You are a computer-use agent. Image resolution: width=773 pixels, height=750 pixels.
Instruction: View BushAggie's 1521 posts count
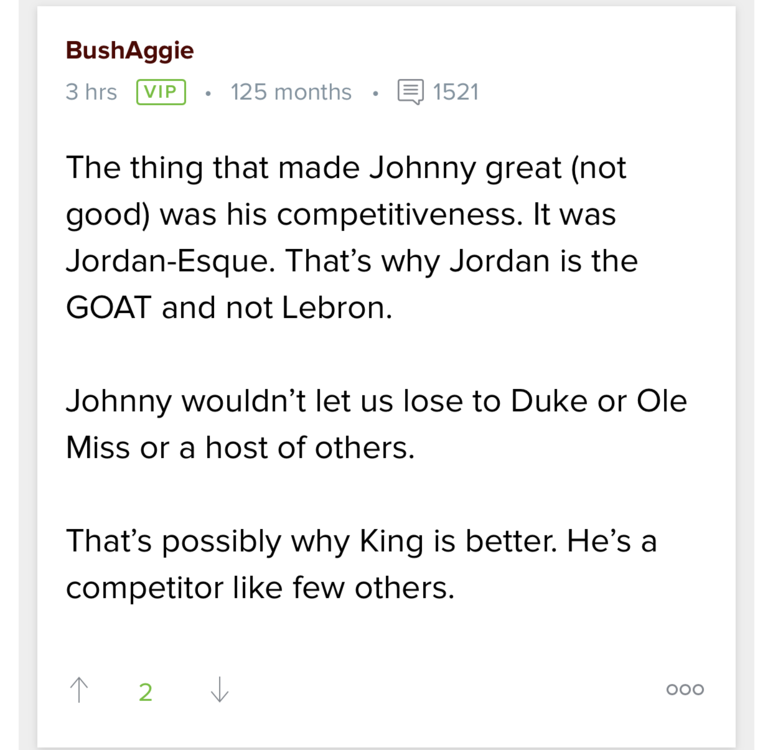tap(439, 92)
